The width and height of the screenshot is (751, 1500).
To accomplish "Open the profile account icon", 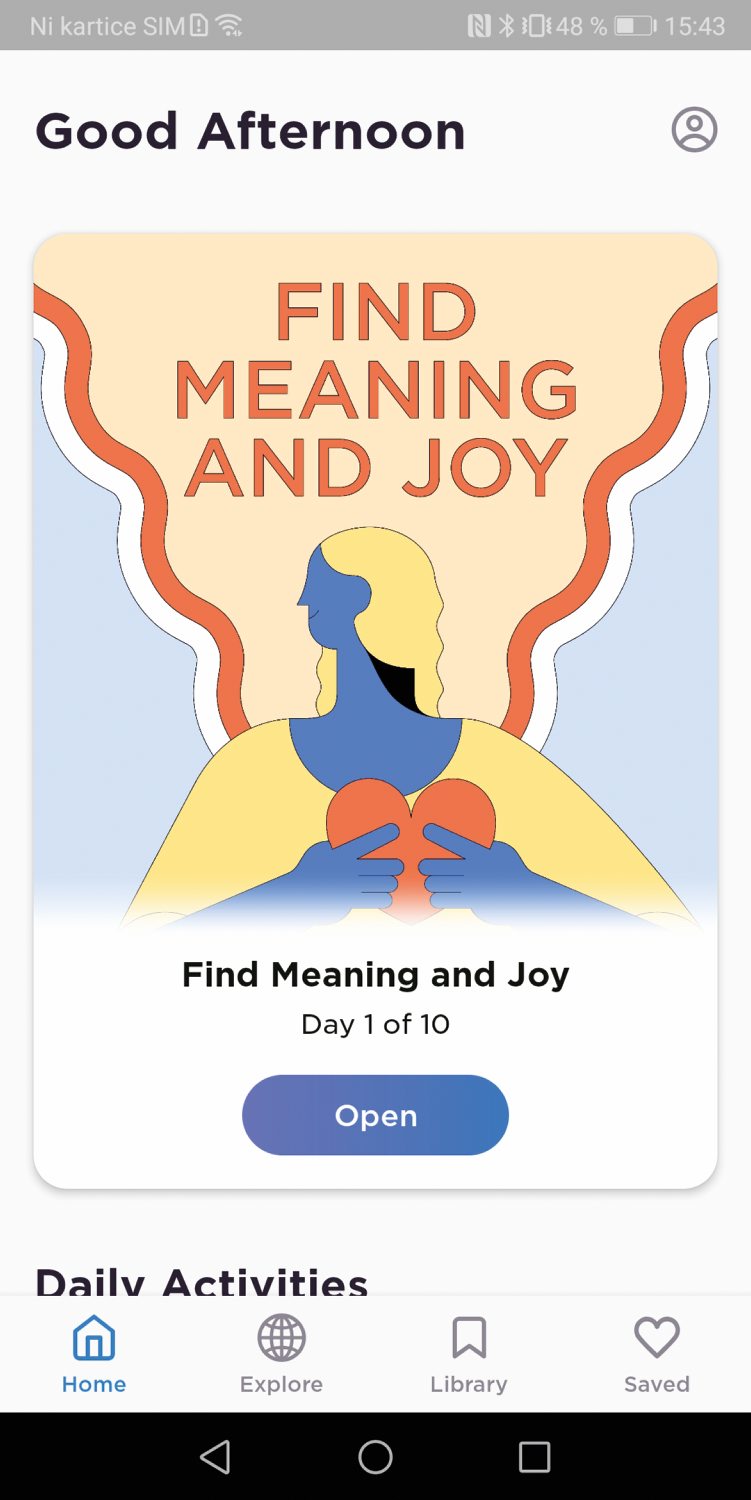I will pyautogui.click(x=694, y=130).
